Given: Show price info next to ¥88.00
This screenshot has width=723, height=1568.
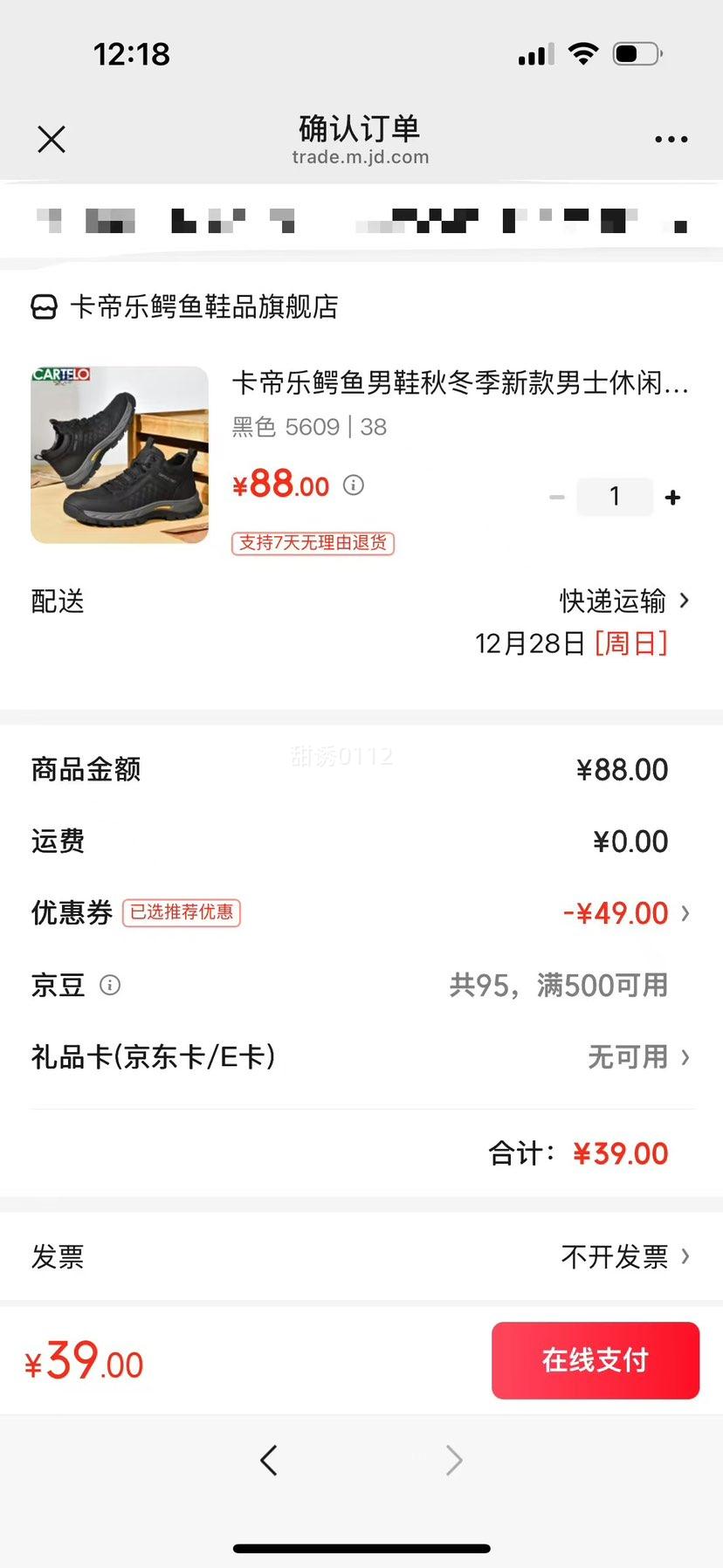Looking at the screenshot, I should (x=354, y=485).
